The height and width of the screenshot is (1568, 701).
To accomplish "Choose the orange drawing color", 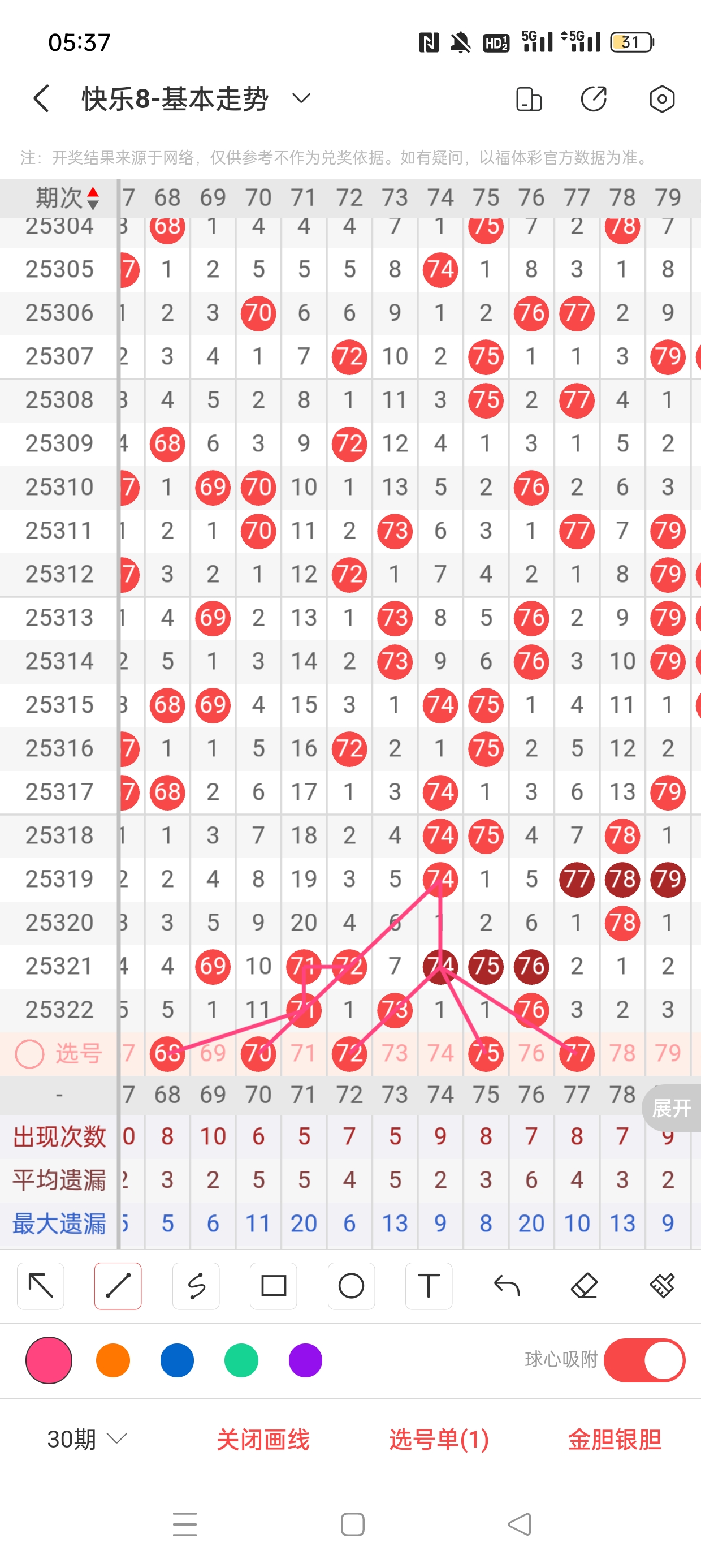I will (x=113, y=1360).
